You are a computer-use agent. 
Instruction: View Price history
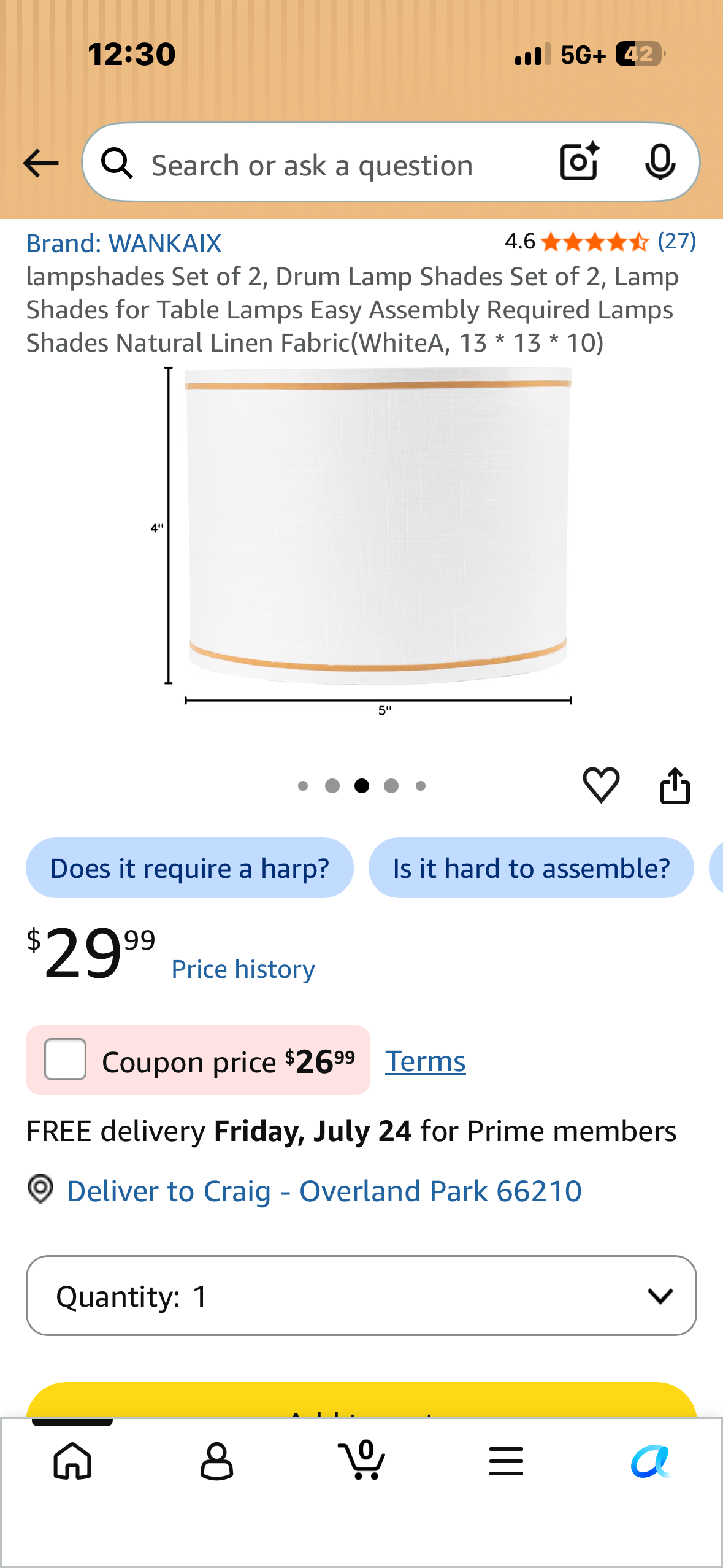tap(243, 969)
